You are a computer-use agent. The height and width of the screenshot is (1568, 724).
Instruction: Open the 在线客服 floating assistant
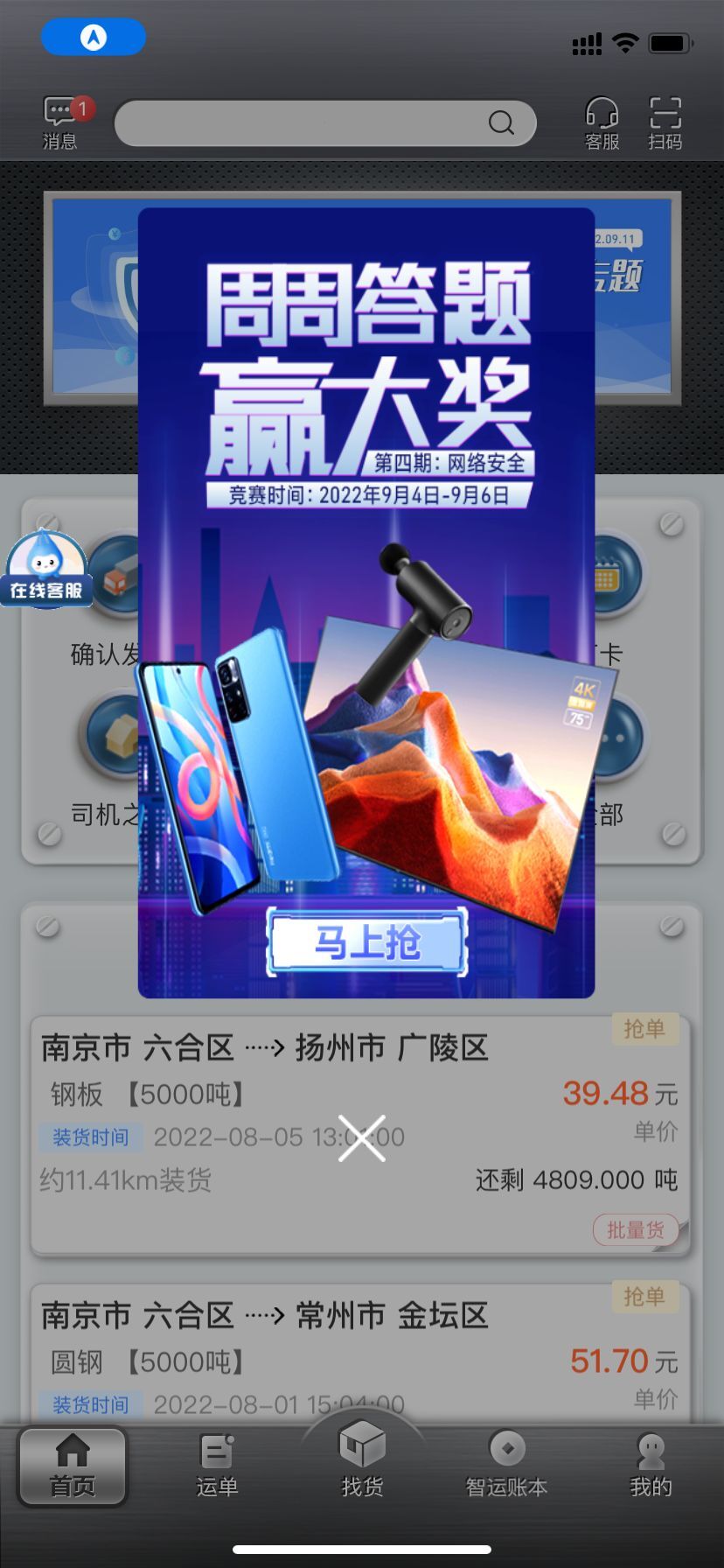point(46,569)
